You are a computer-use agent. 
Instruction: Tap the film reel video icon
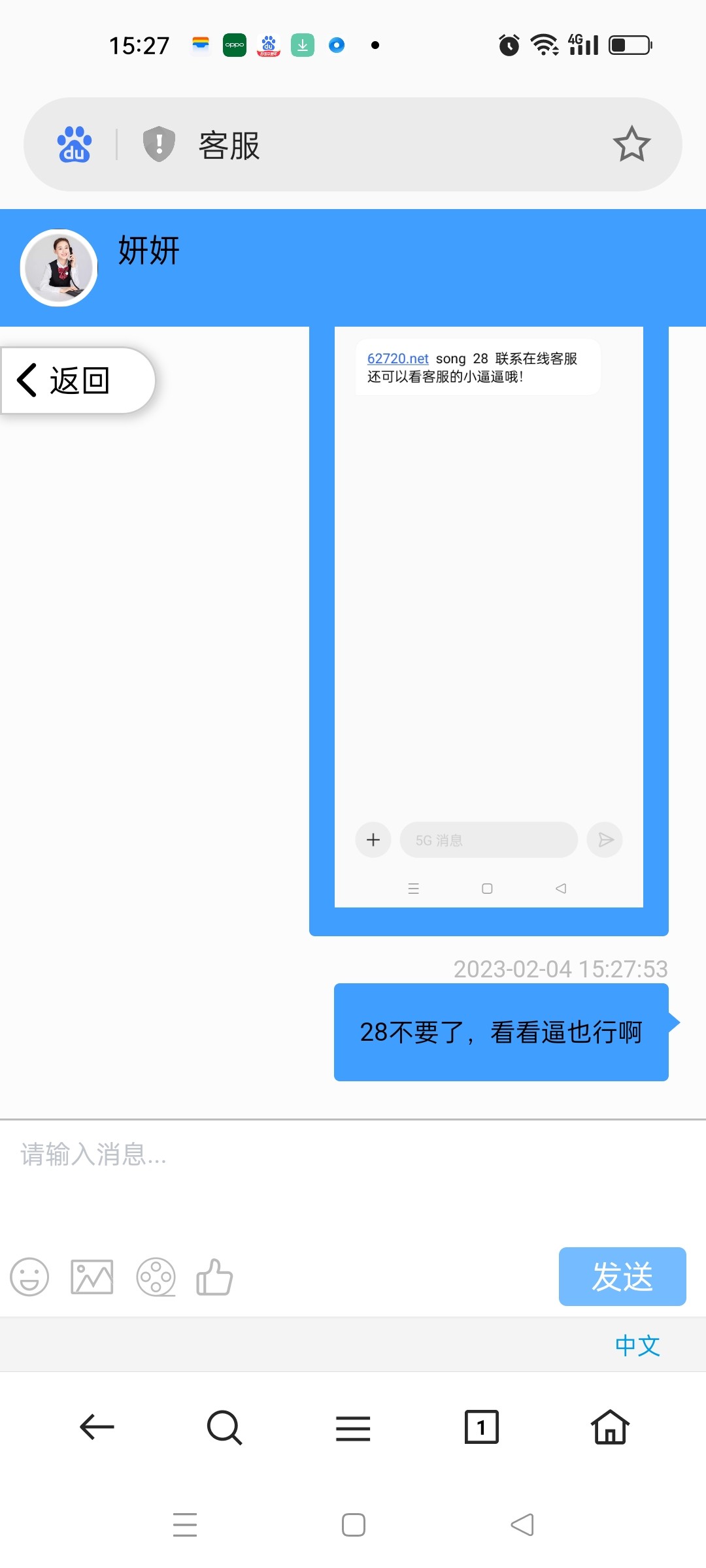click(156, 1277)
